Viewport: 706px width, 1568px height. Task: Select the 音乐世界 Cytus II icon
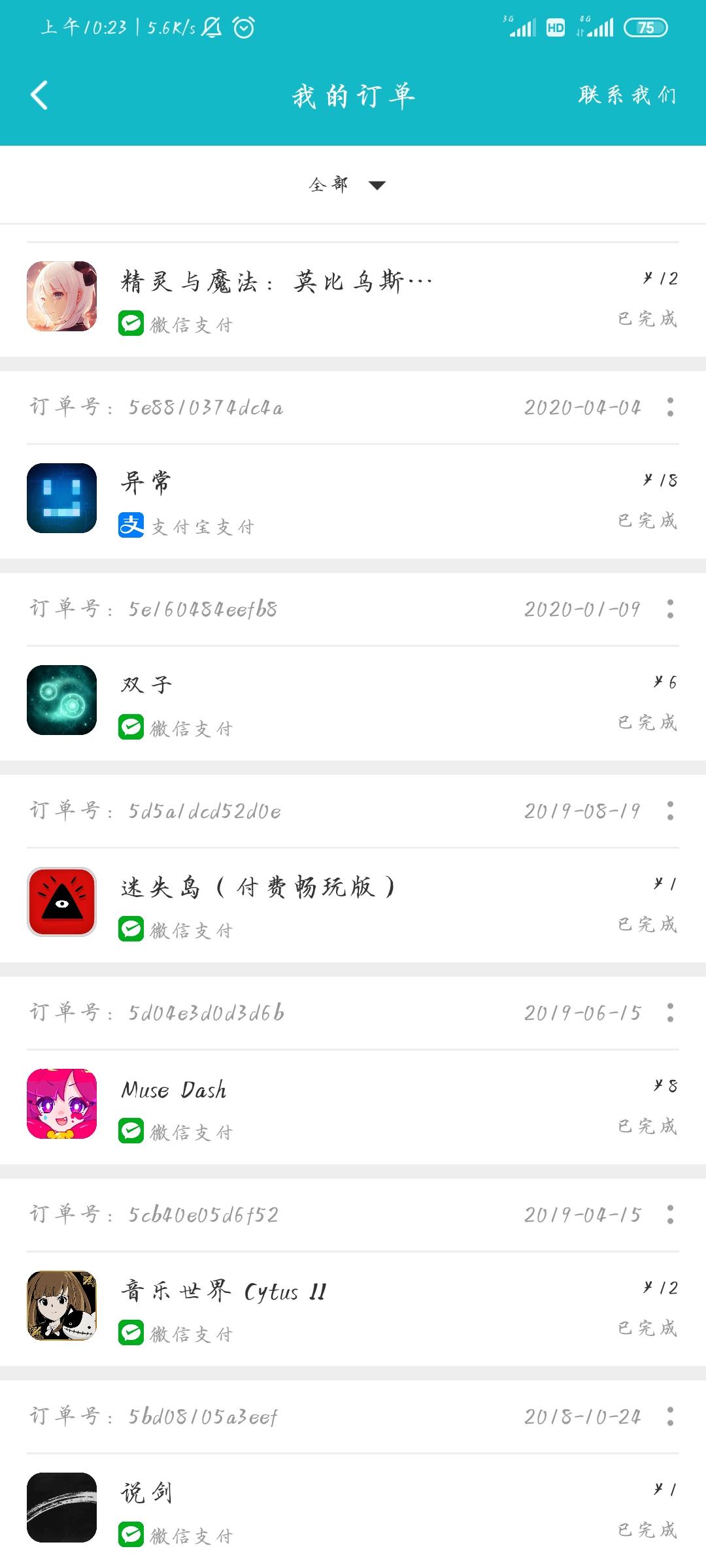click(62, 1307)
